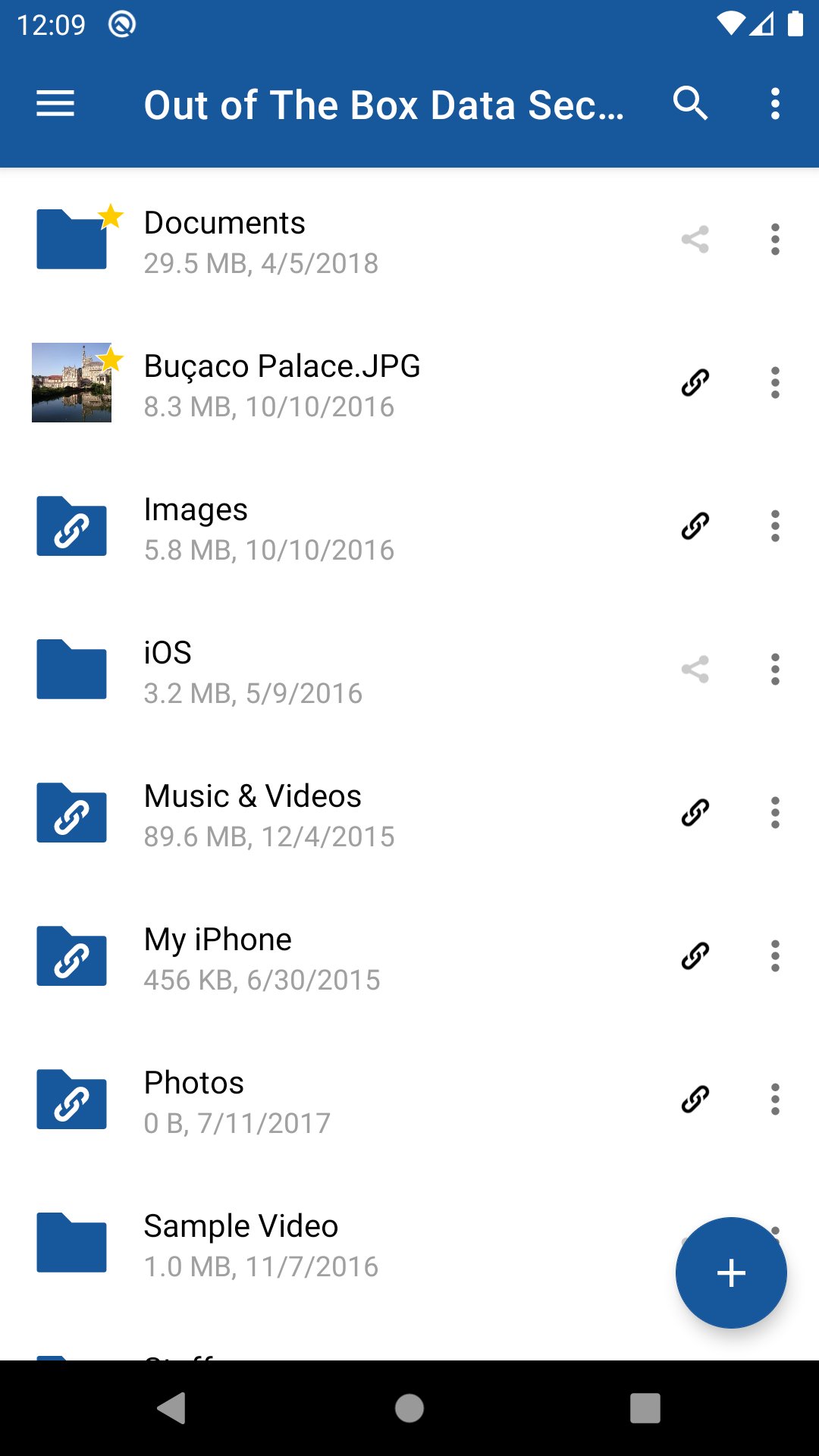Open the app bar overflow menu
The image size is (819, 1456).
775,104
